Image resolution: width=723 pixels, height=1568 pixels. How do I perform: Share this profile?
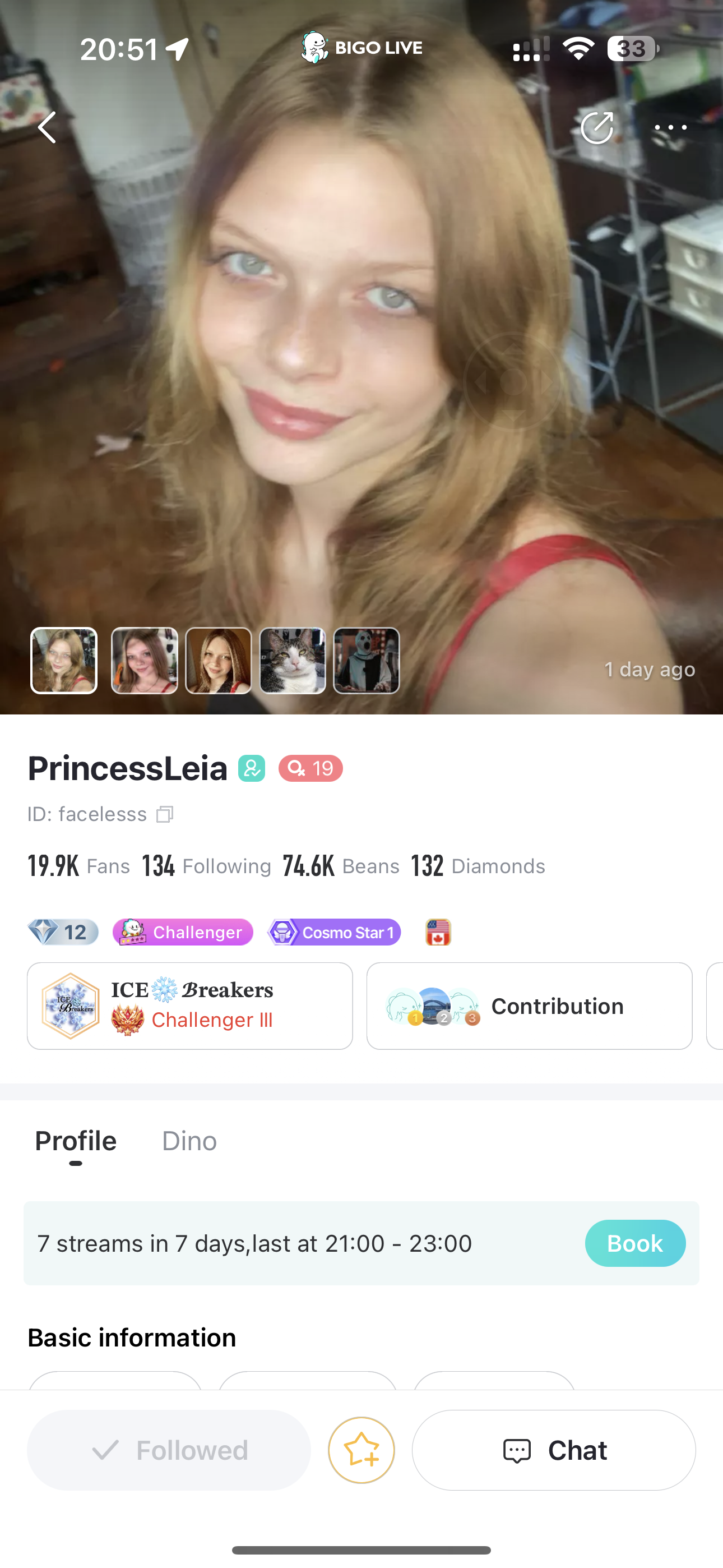[596, 127]
